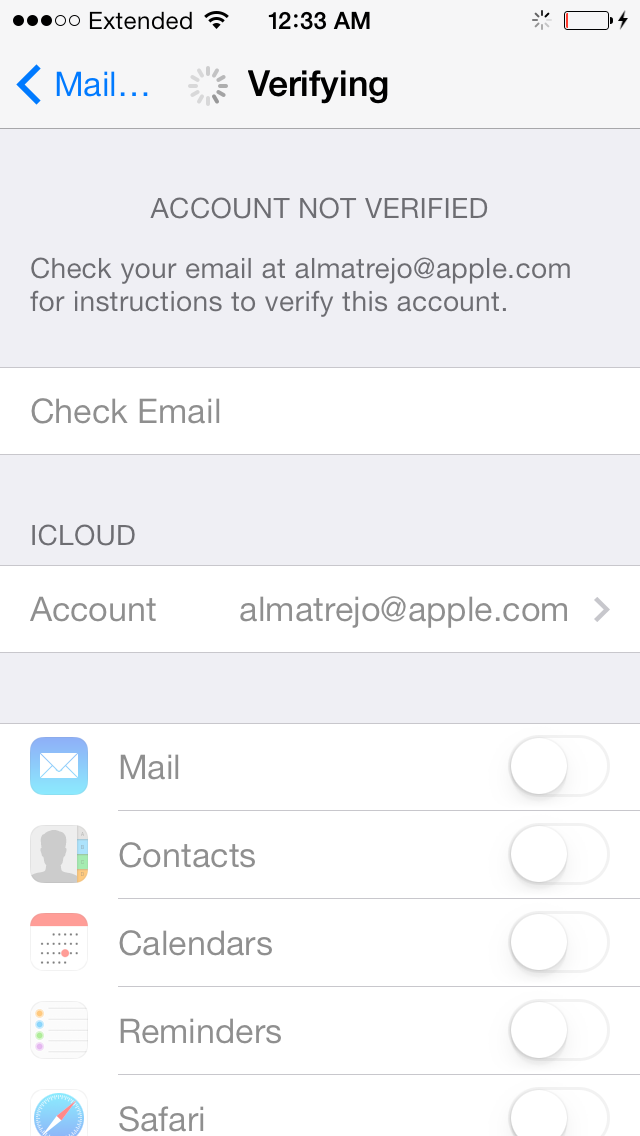
Task: Toggle Calendars syncing on
Action: click(558, 944)
